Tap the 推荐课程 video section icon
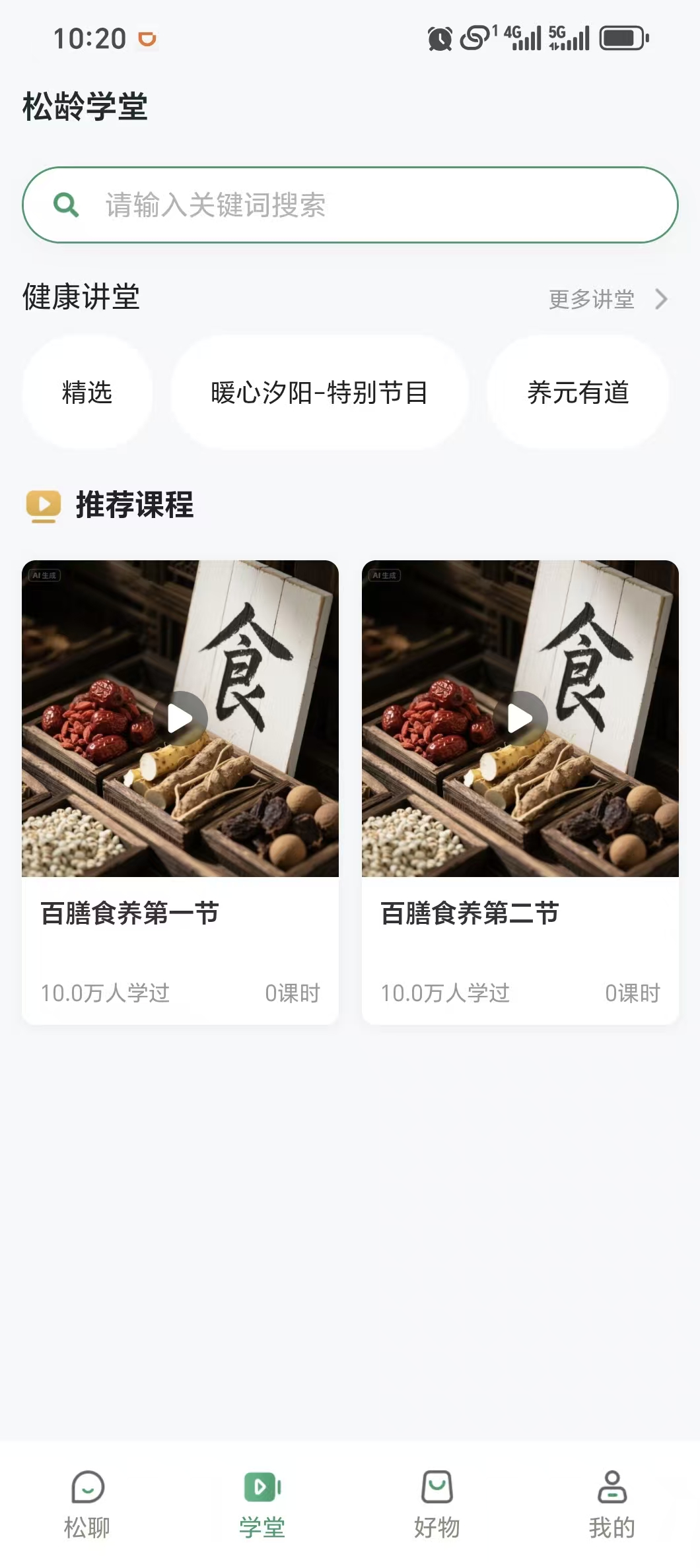This screenshot has height=1568, width=700. coord(42,506)
